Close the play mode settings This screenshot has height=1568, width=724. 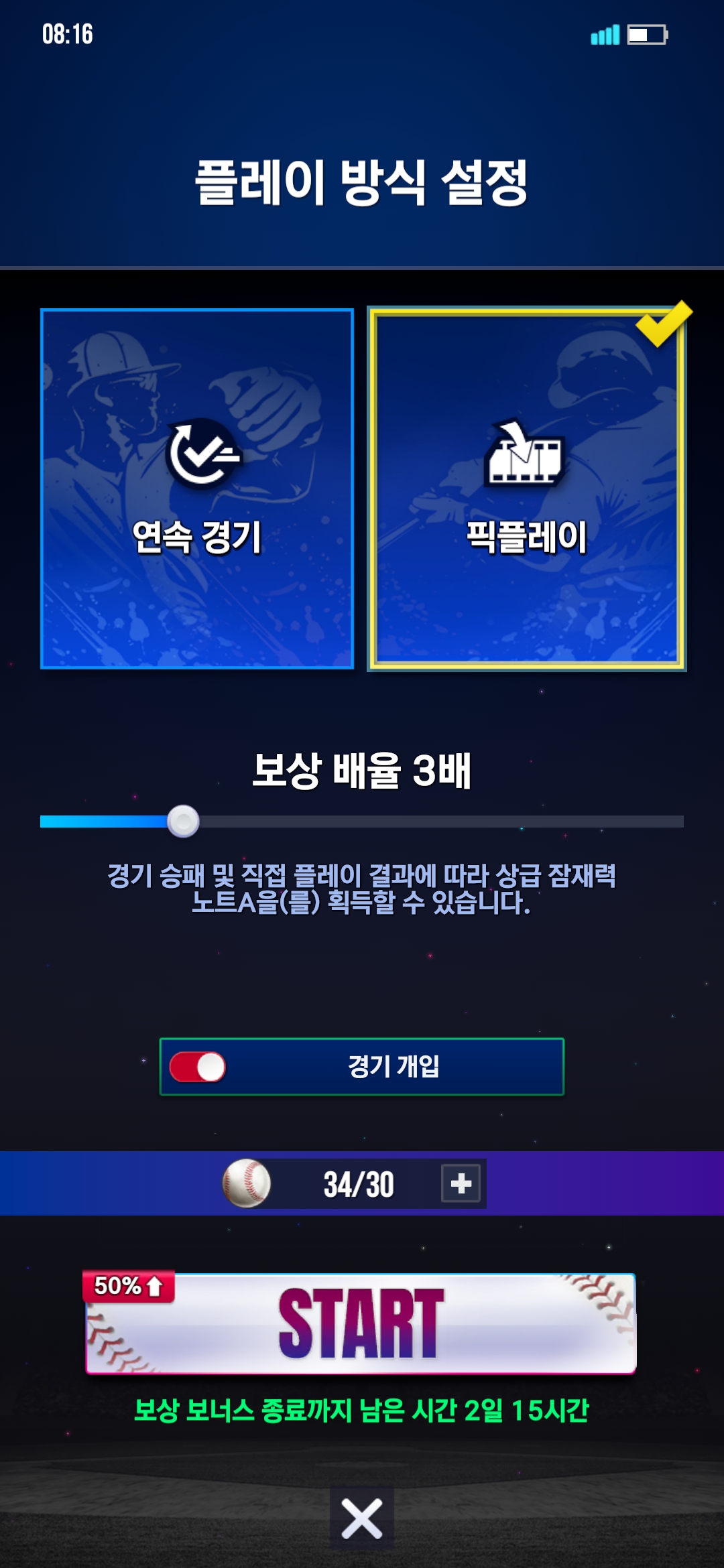tap(362, 1519)
